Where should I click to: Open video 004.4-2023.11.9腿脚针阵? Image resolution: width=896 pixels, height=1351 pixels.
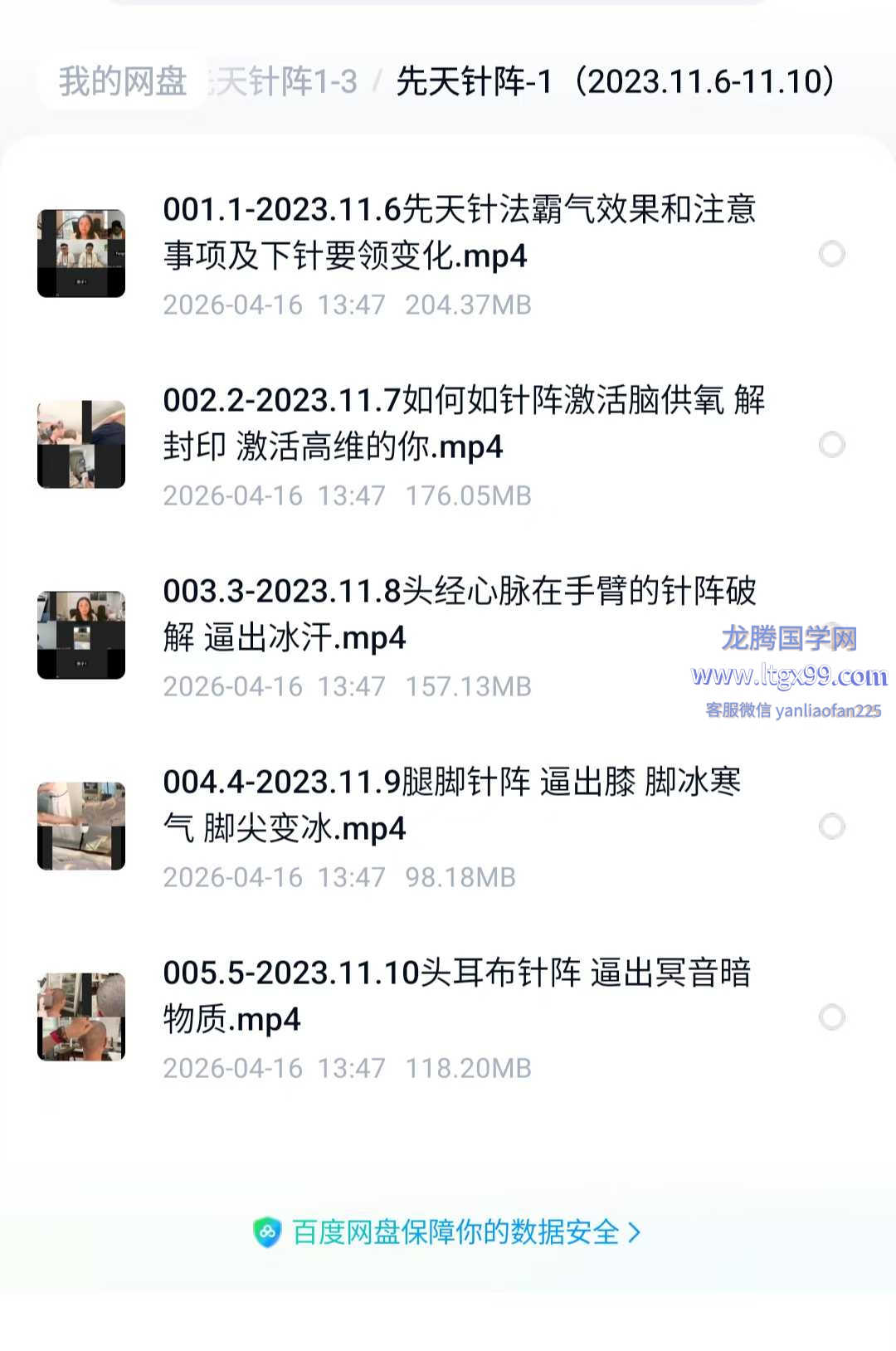[451, 806]
